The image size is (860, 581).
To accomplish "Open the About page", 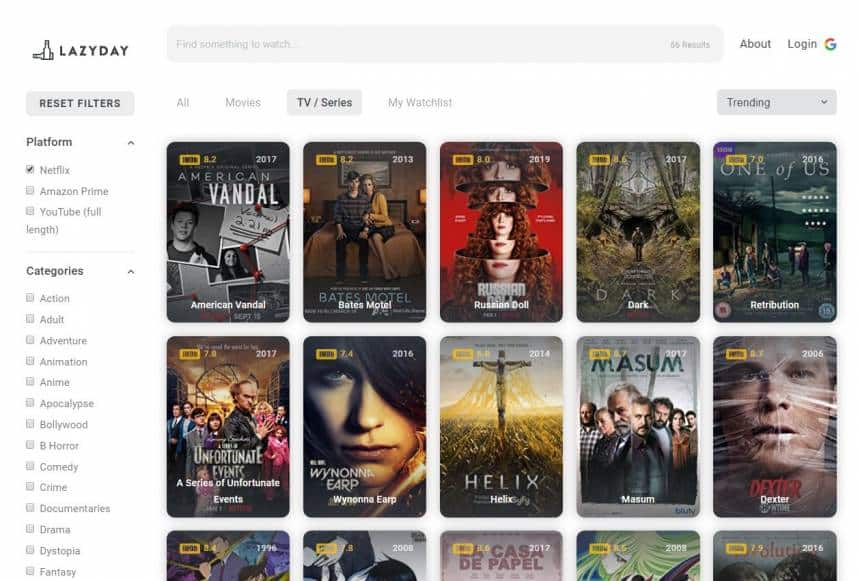I will (x=755, y=44).
